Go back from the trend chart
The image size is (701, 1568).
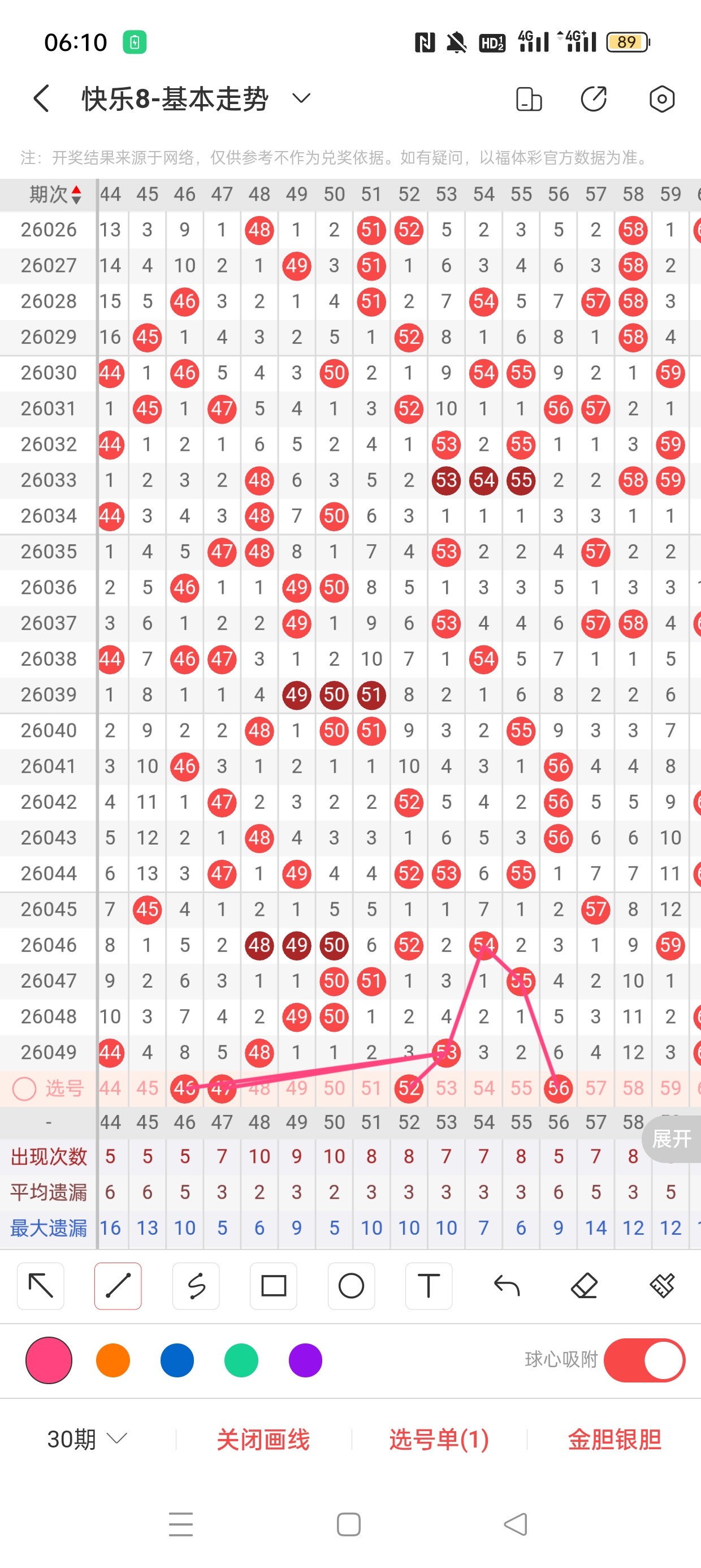click(x=41, y=98)
